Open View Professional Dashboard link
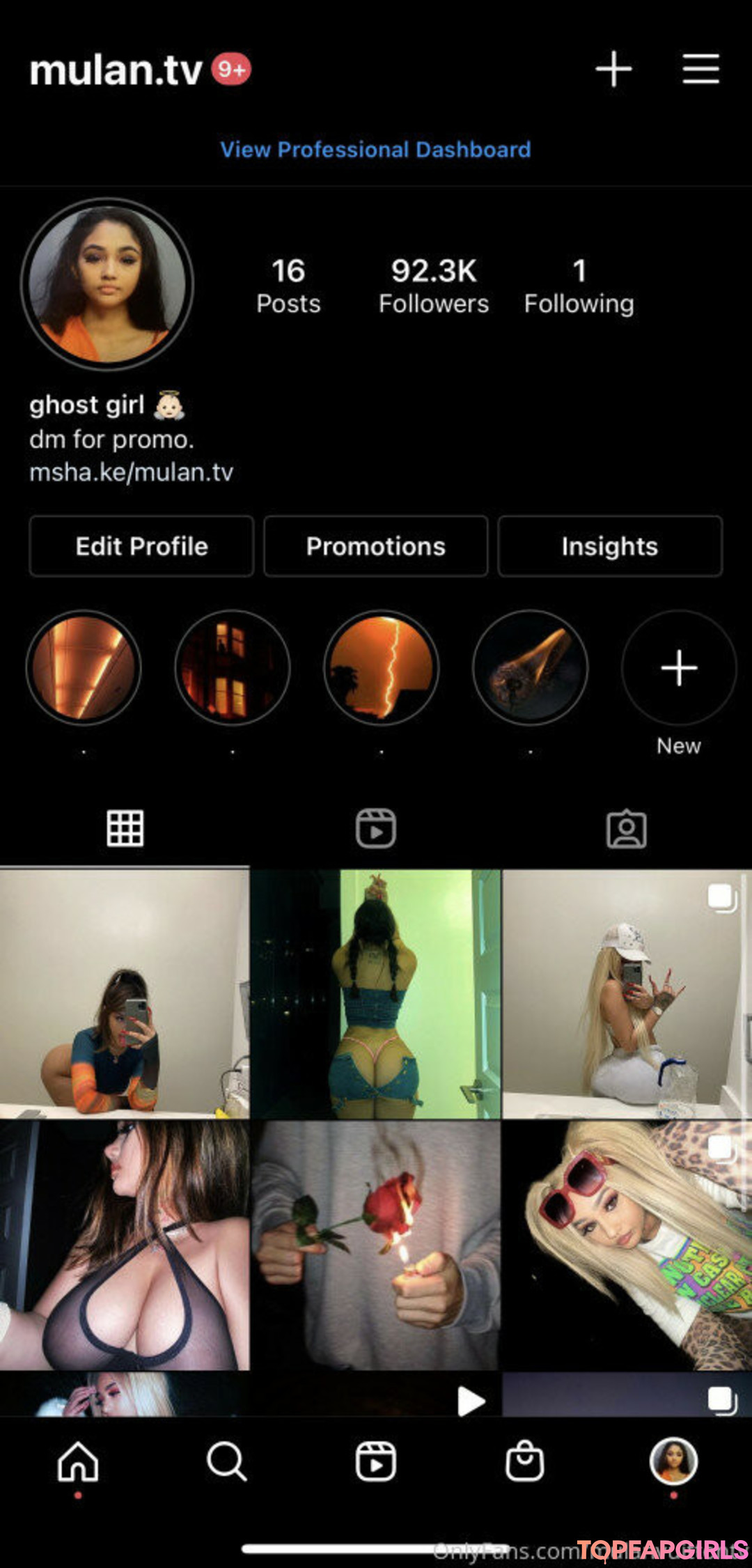752x1568 pixels. 375,149
